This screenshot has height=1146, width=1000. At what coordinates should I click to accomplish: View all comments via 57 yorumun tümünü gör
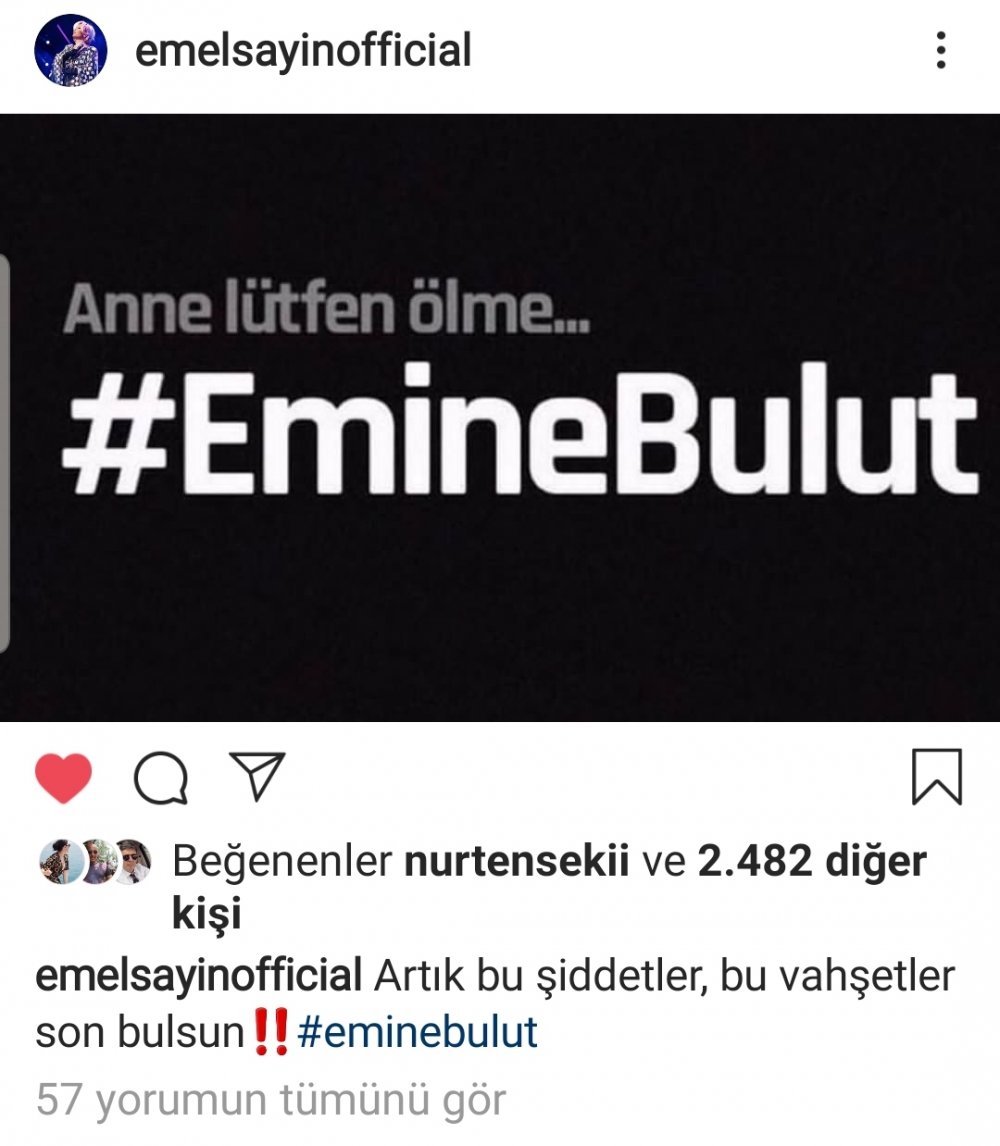tap(270, 1100)
